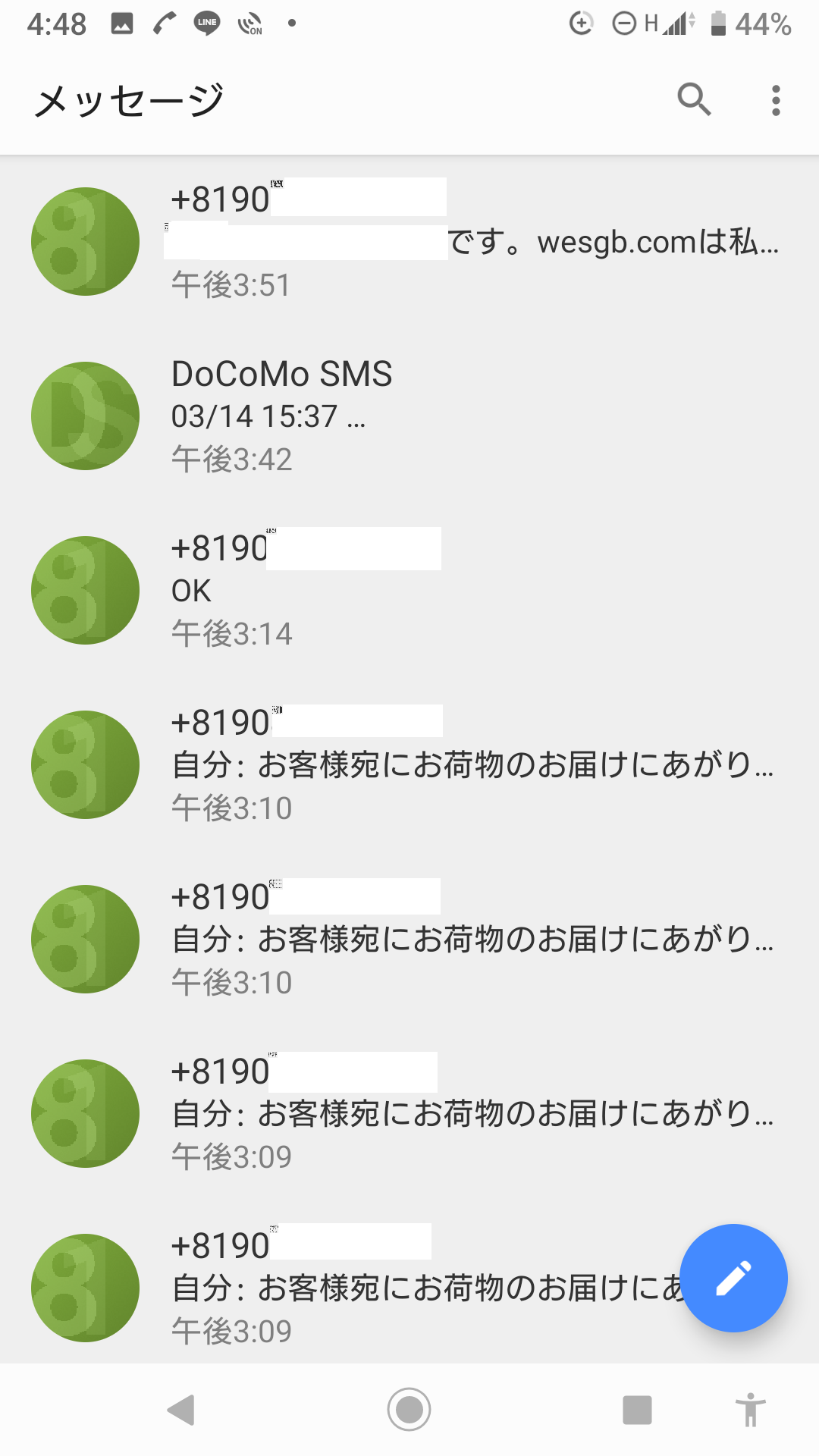819x1456 pixels.
Task: Tap the accessibility button in the navigation bar
Action: coord(751,1410)
